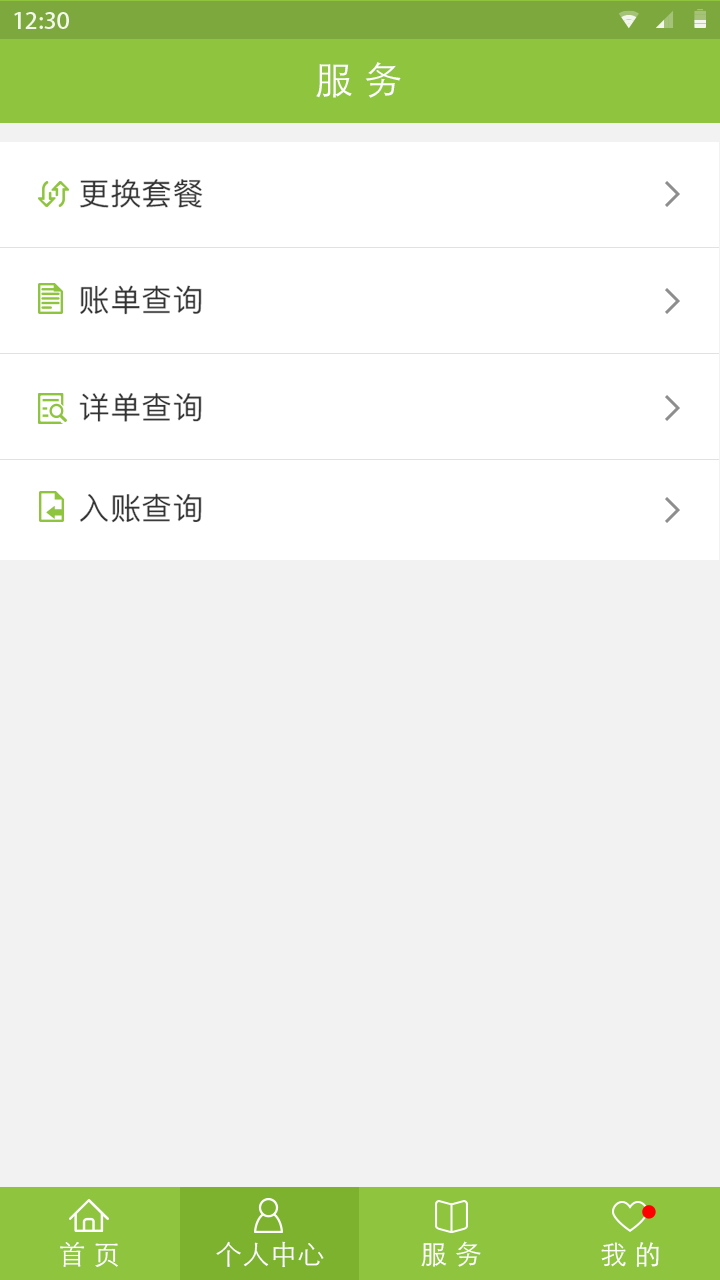The width and height of the screenshot is (720, 1280).
Task: Switch to the 个人中心 tab
Action: click(269, 1233)
